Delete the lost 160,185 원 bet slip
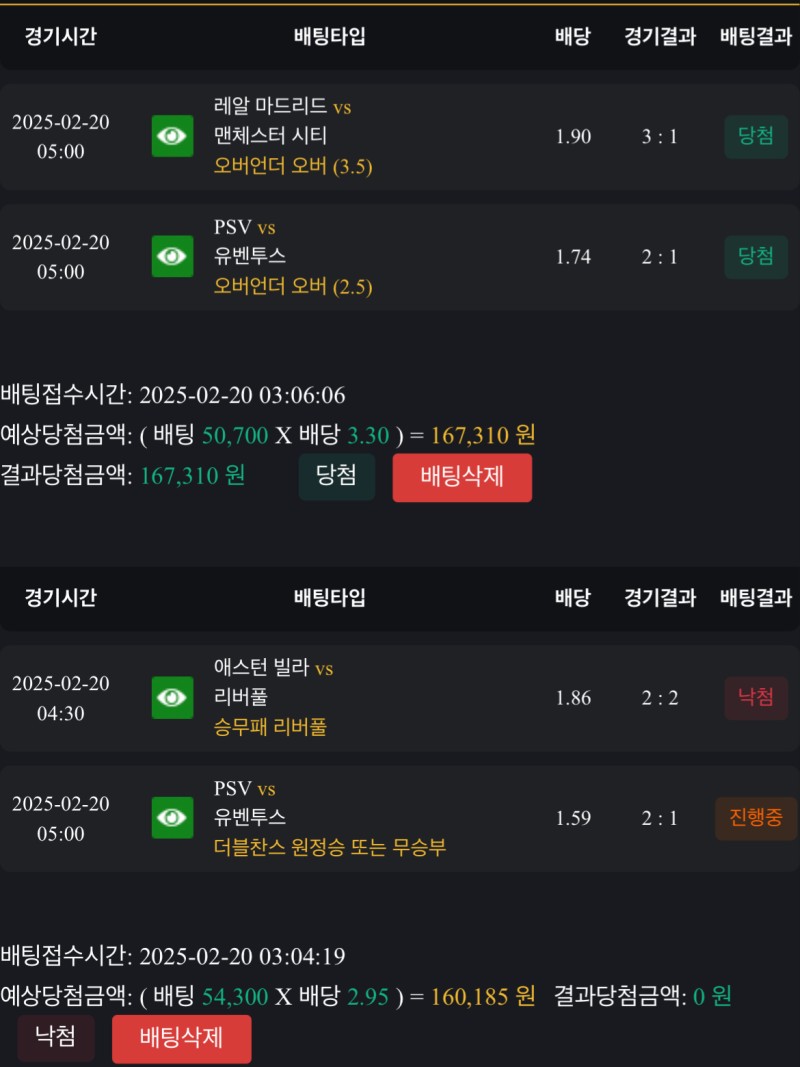This screenshot has width=800, height=1067. pyautogui.click(x=181, y=1038)
